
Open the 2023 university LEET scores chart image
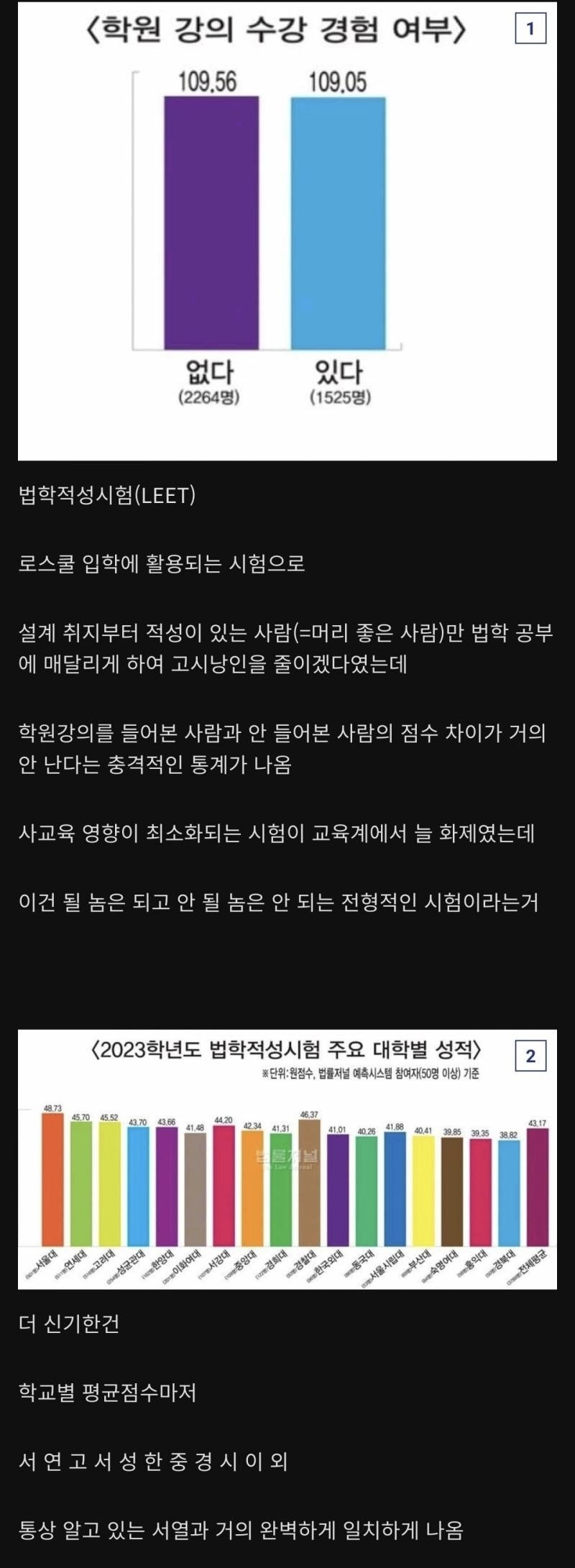pyautogui.click(x=287, y=1159)
